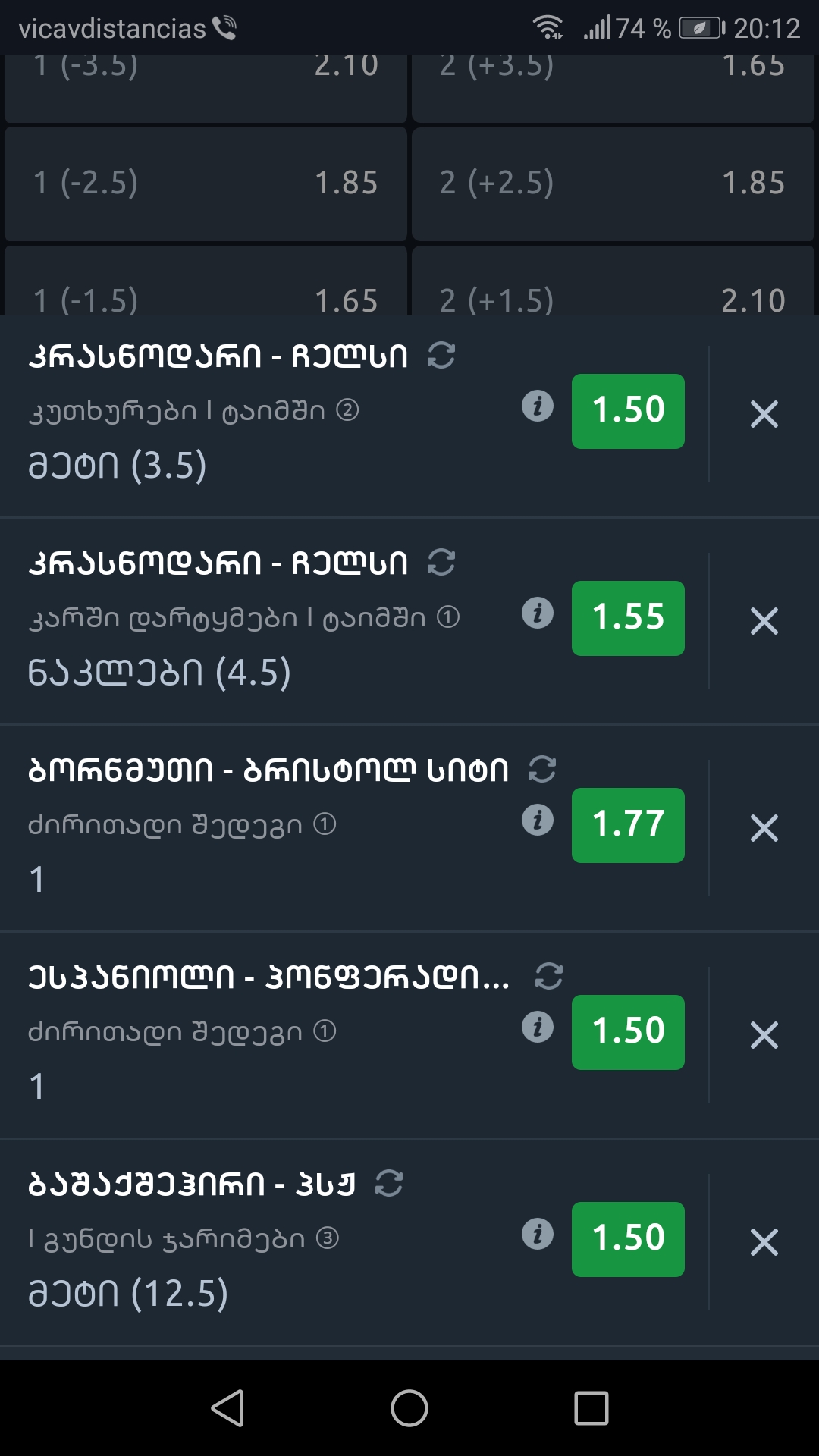Image resolution: width=819 pixels, height=1456 pixels.
Task: Remove the ბაშაქშეჰირი - პსჟ bet
Action: coord(764,1242)
